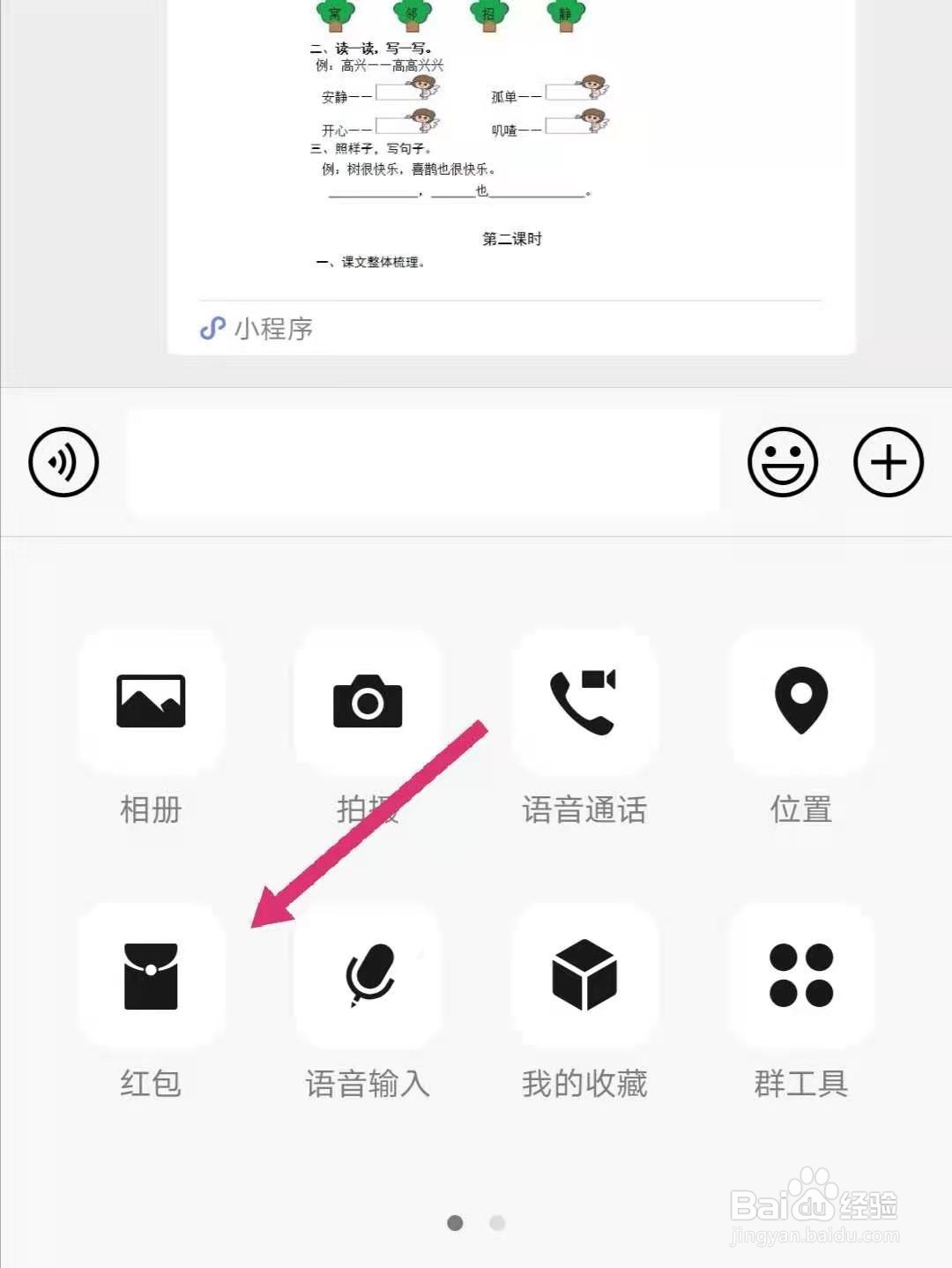Tap the emoji smiley icon

pyautogui.click(x=783, y=461)
